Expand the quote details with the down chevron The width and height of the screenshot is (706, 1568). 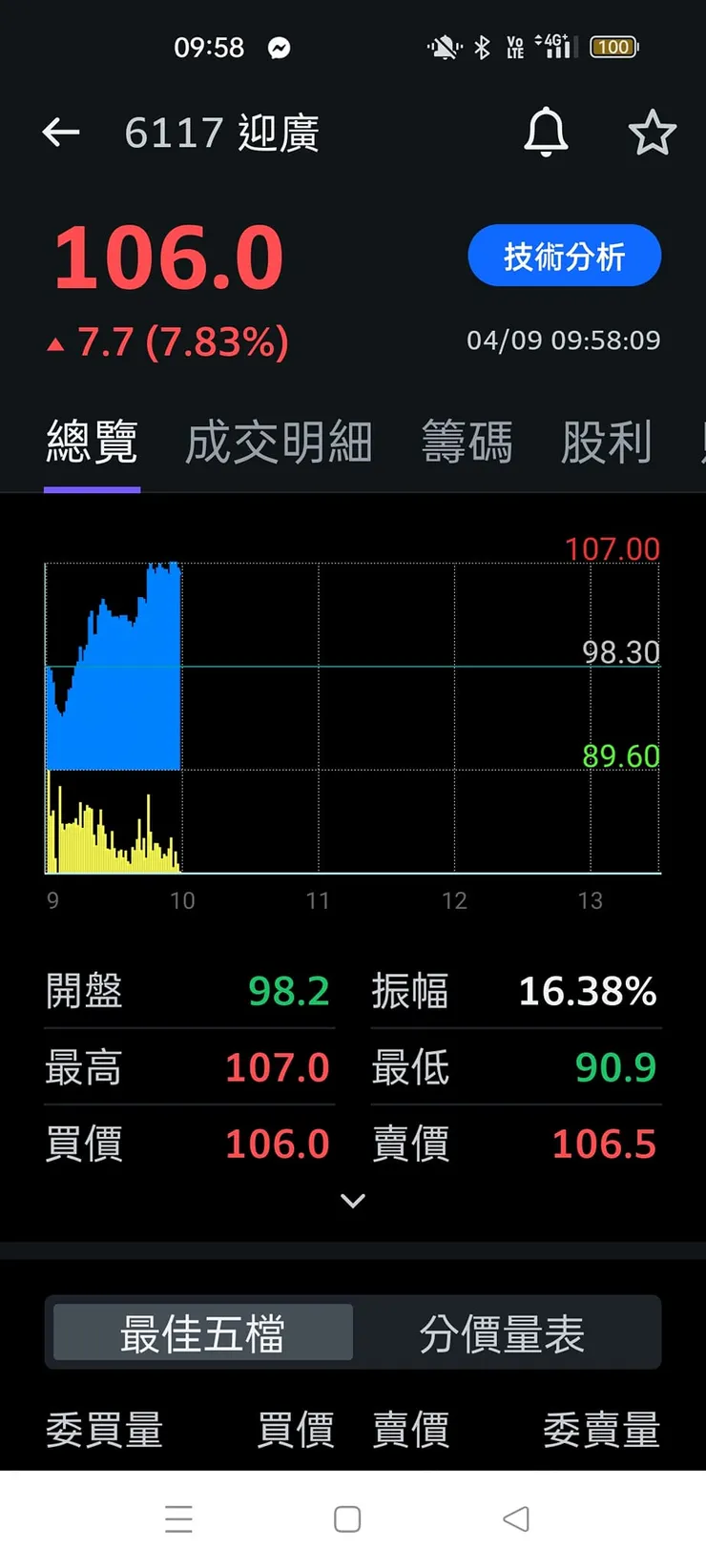pos(353,1201)
